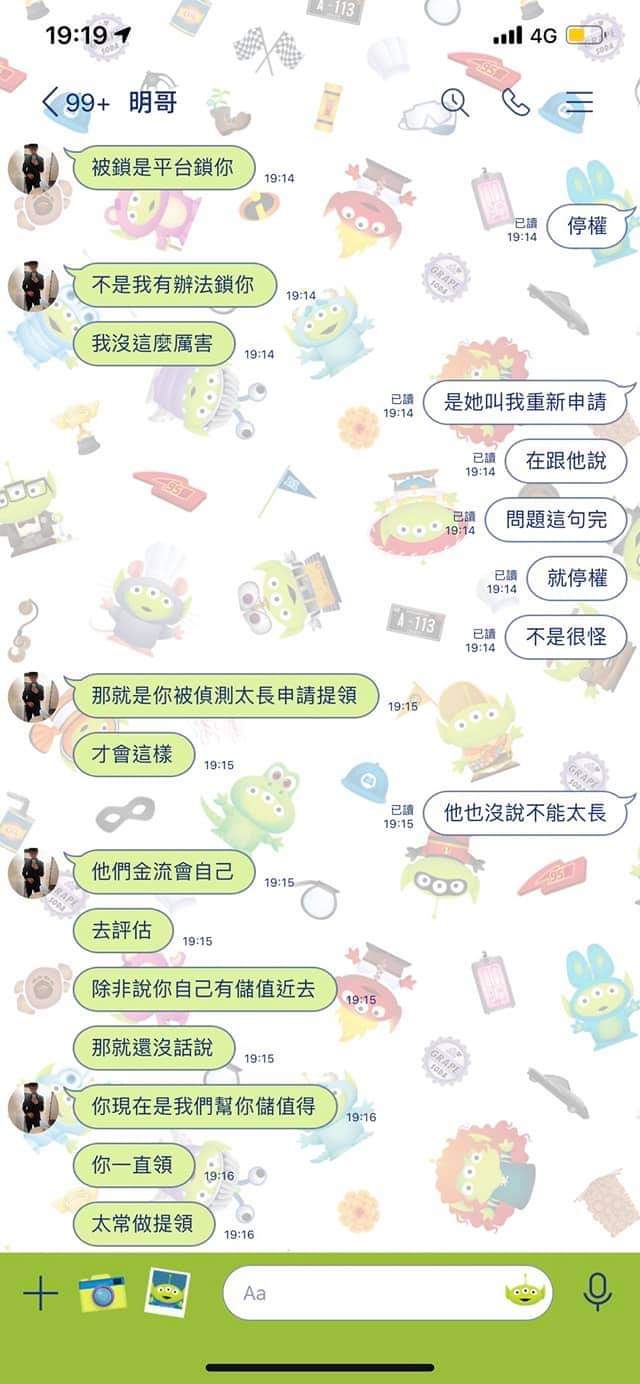640x1384 pixels.
Task: Go back to the chat list
Action: [52, 102]
